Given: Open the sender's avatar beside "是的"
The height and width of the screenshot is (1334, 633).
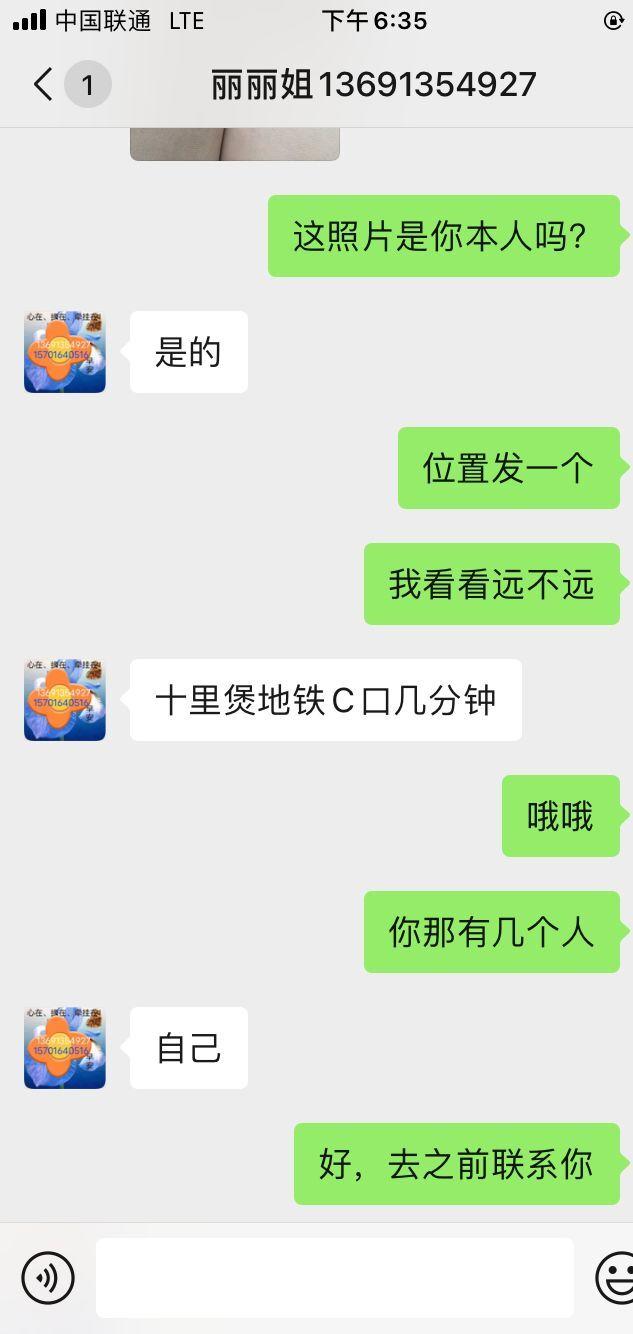Looking at the screenshot, I should click(x=65, y=352).
